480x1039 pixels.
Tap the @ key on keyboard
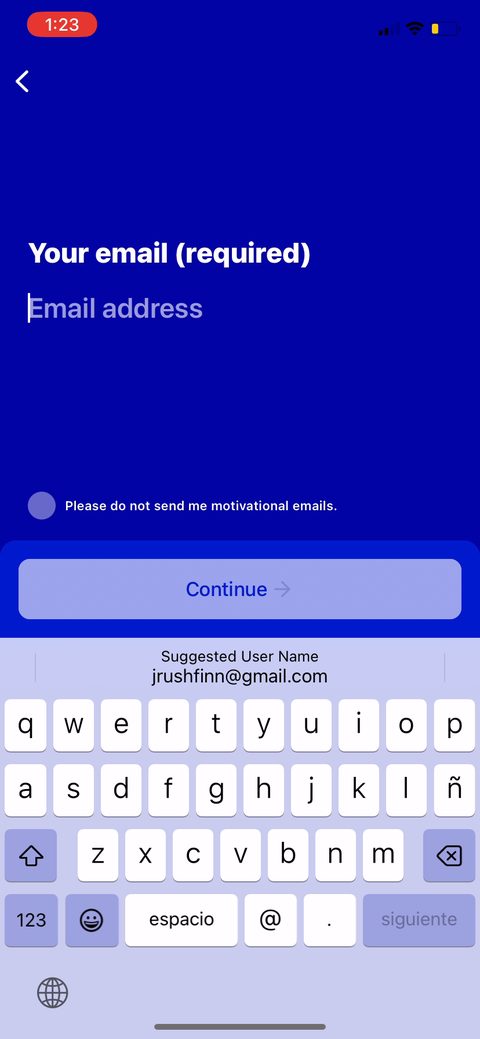tap(270, 920)
